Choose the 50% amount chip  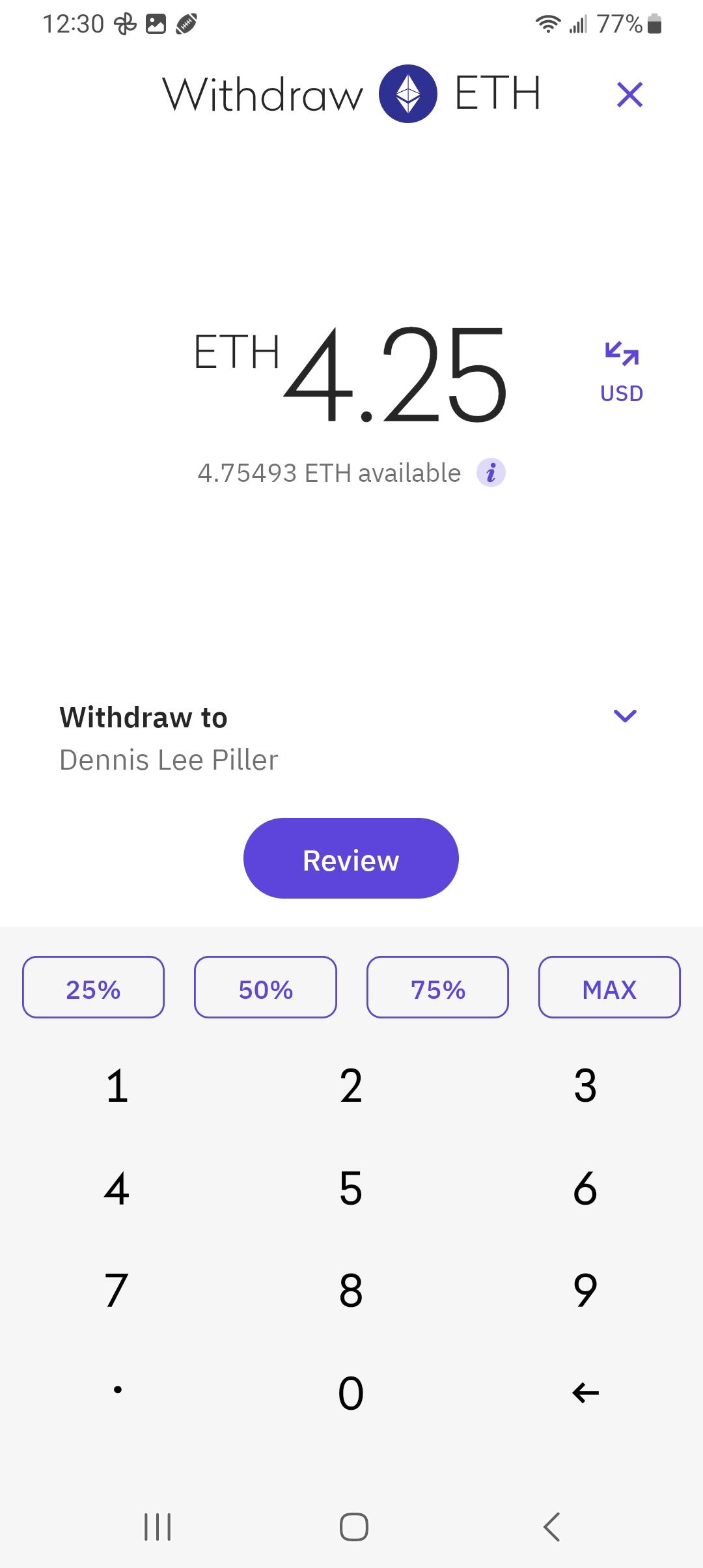(266, 987)
